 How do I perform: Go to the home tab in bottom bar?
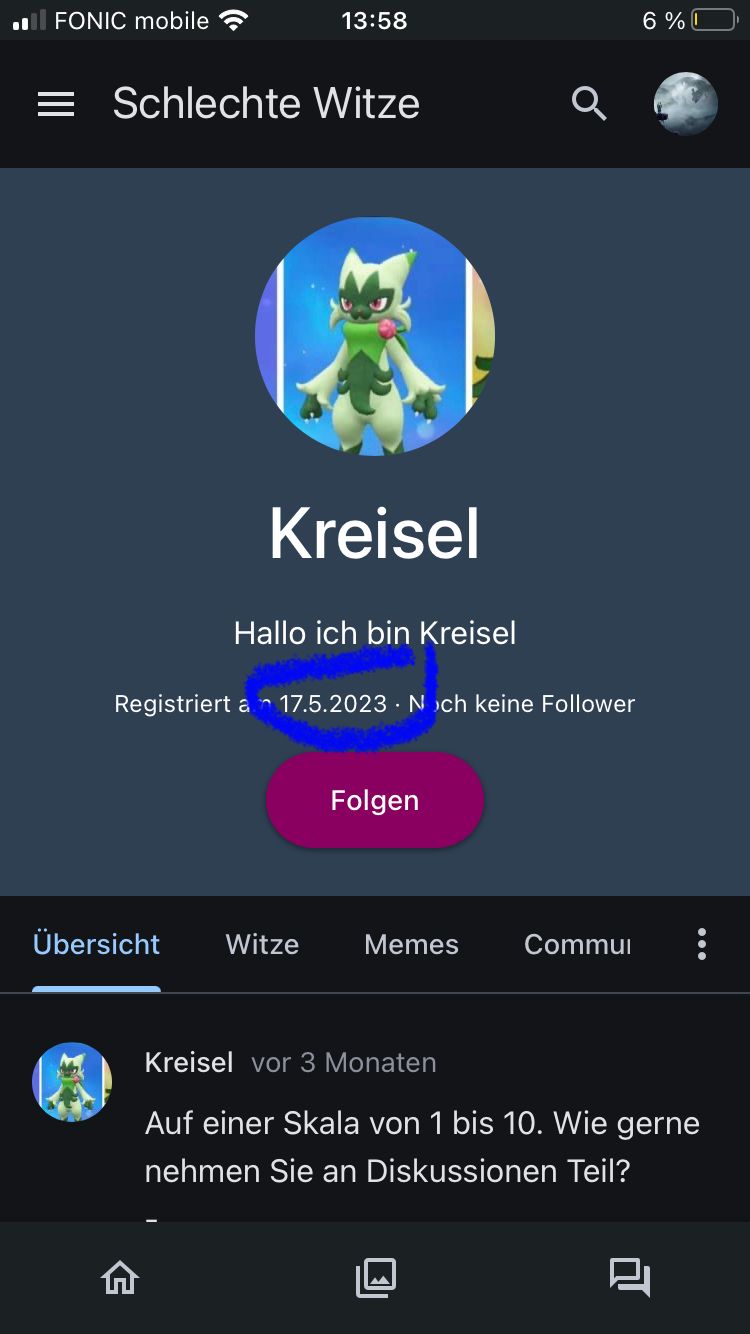pyautogui.click(x=120, y=1277)
